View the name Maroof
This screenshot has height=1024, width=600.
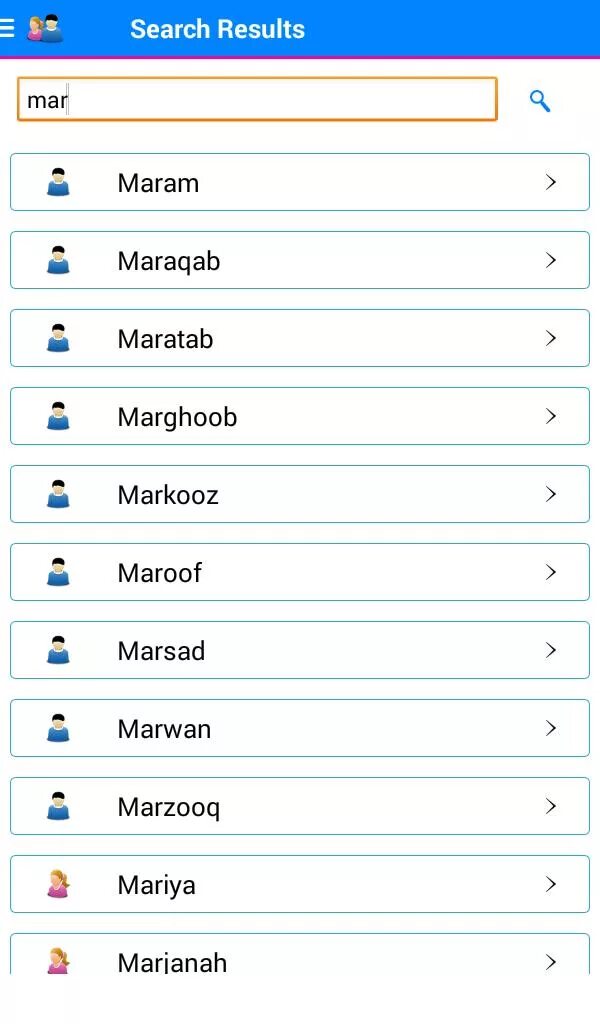[300, 572]
